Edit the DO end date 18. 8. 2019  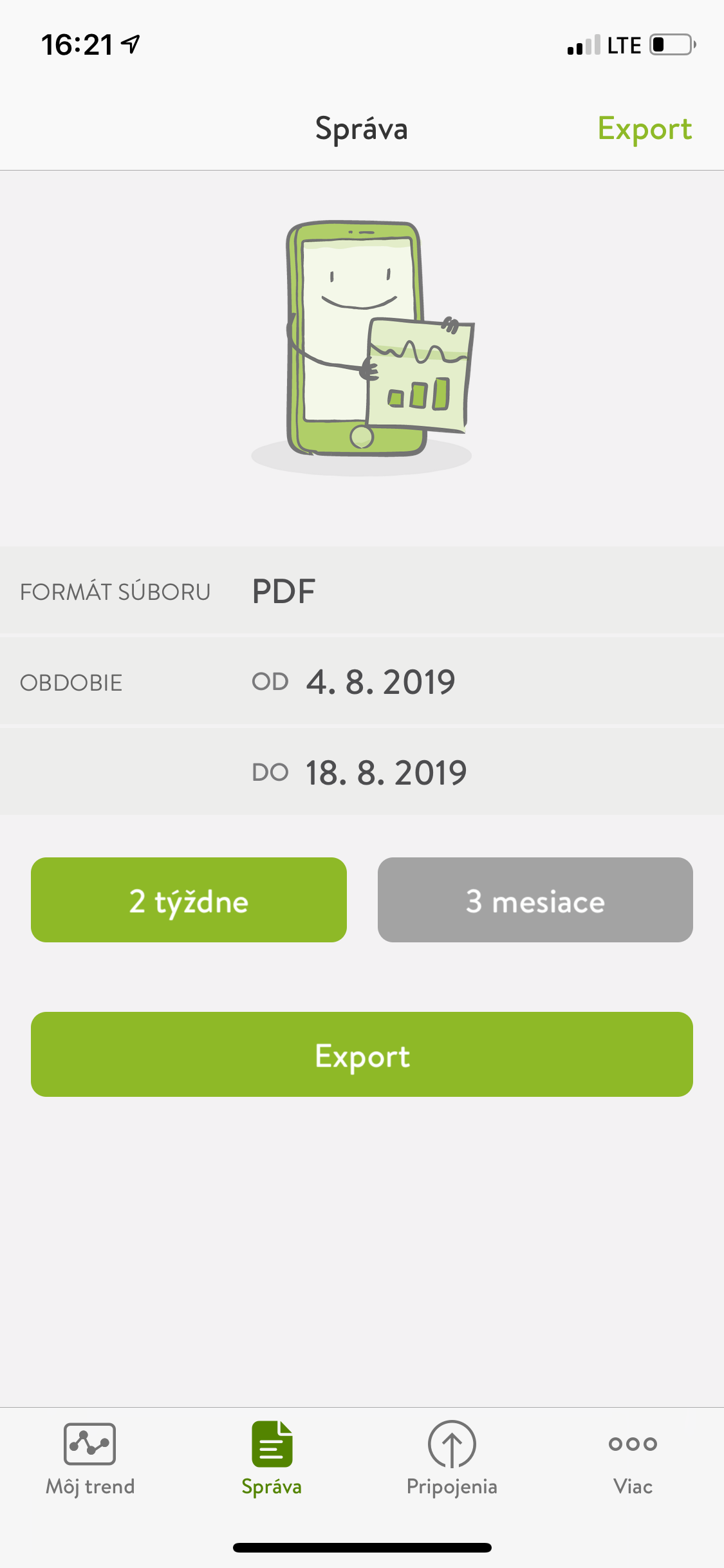(385, 772)
